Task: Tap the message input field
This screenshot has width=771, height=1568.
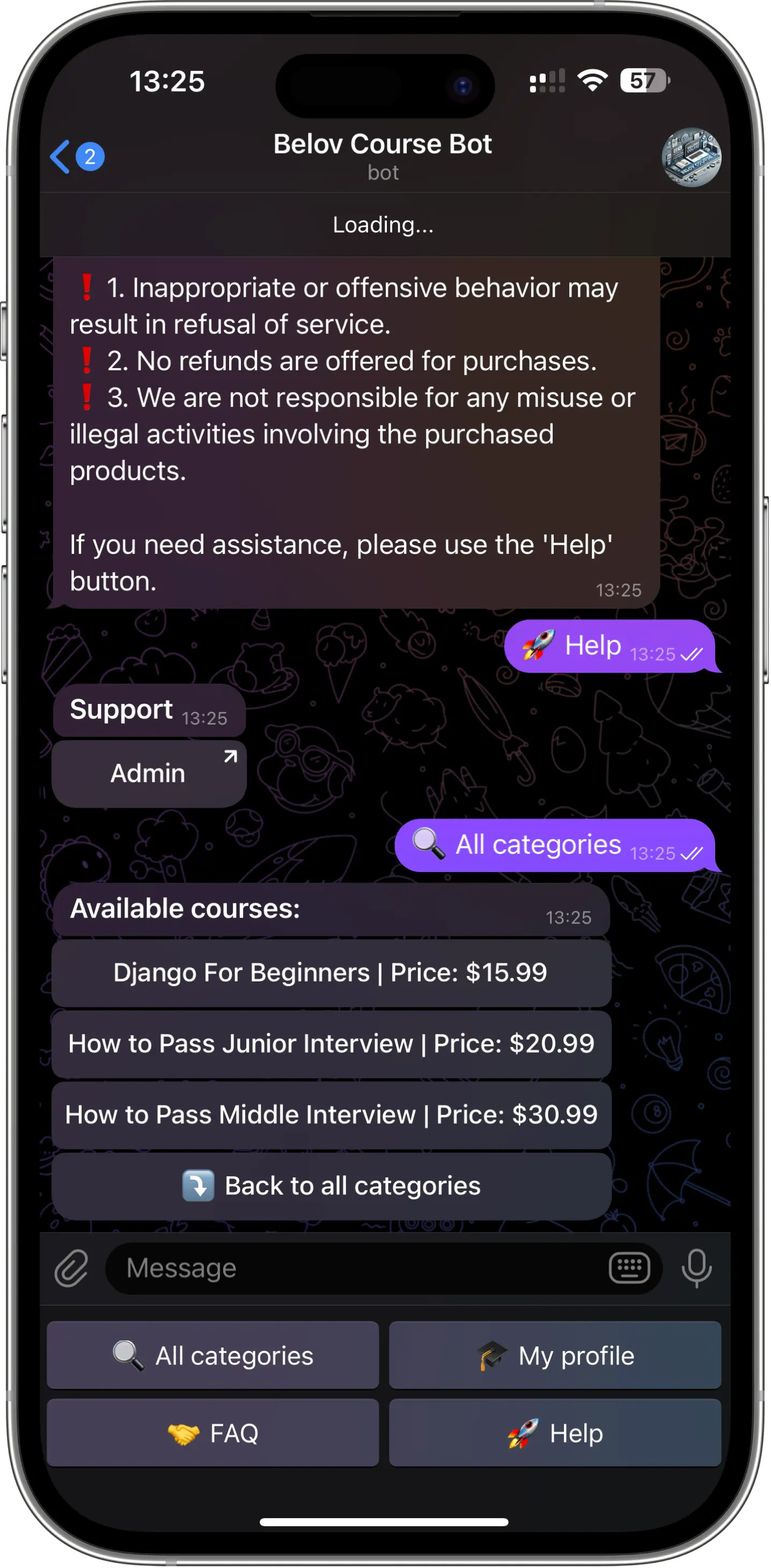Action: (365, 1268)
